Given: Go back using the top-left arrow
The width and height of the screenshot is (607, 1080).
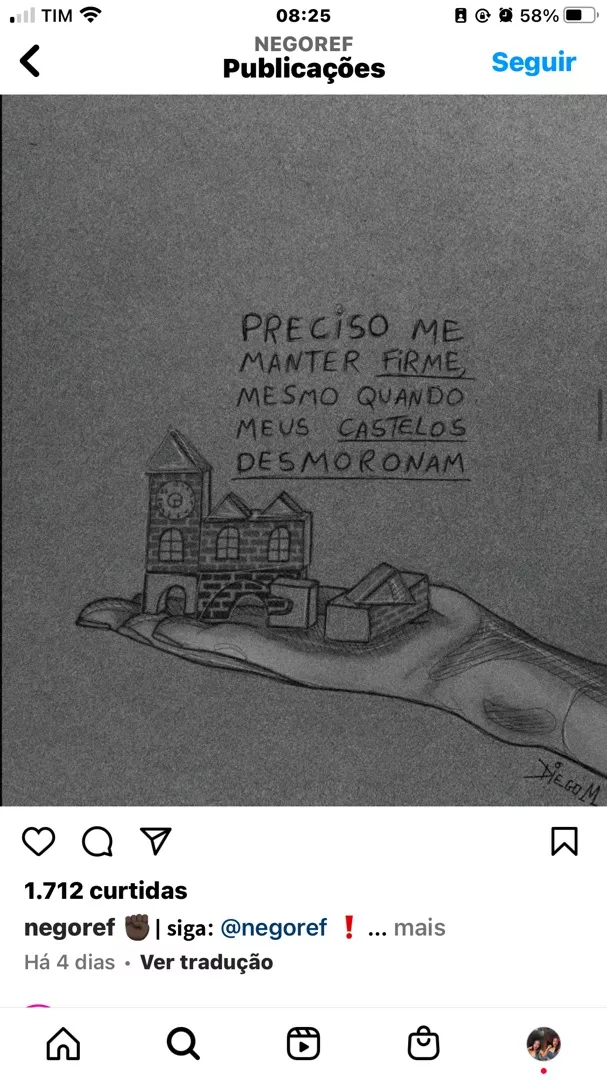Looking at the screenshot, I should pos(30,61).
